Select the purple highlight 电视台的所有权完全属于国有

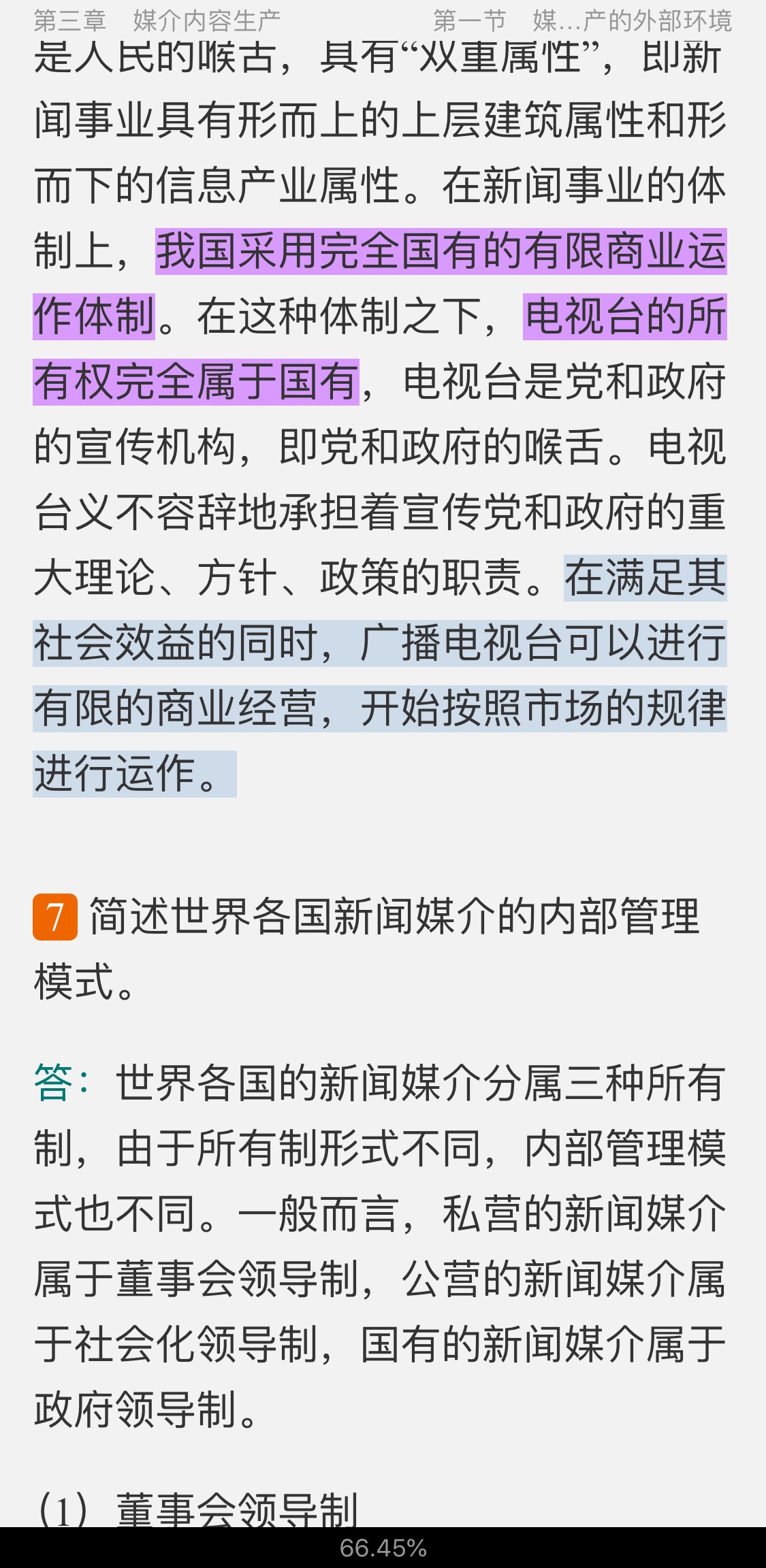click(x=196, y=382)
